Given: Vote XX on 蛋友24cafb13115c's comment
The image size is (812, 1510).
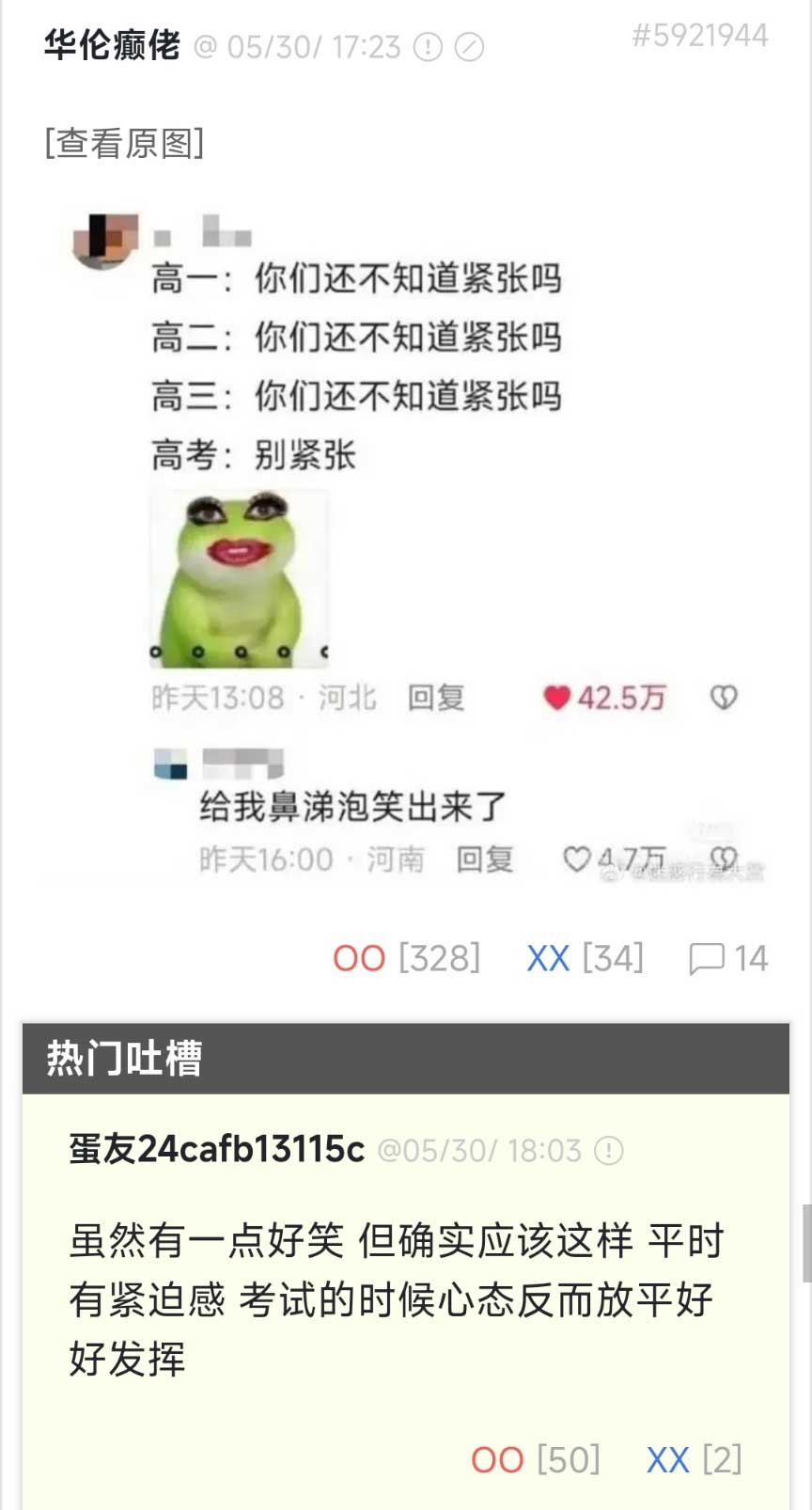Looking at the screenshot, I should click(668, 1459).
